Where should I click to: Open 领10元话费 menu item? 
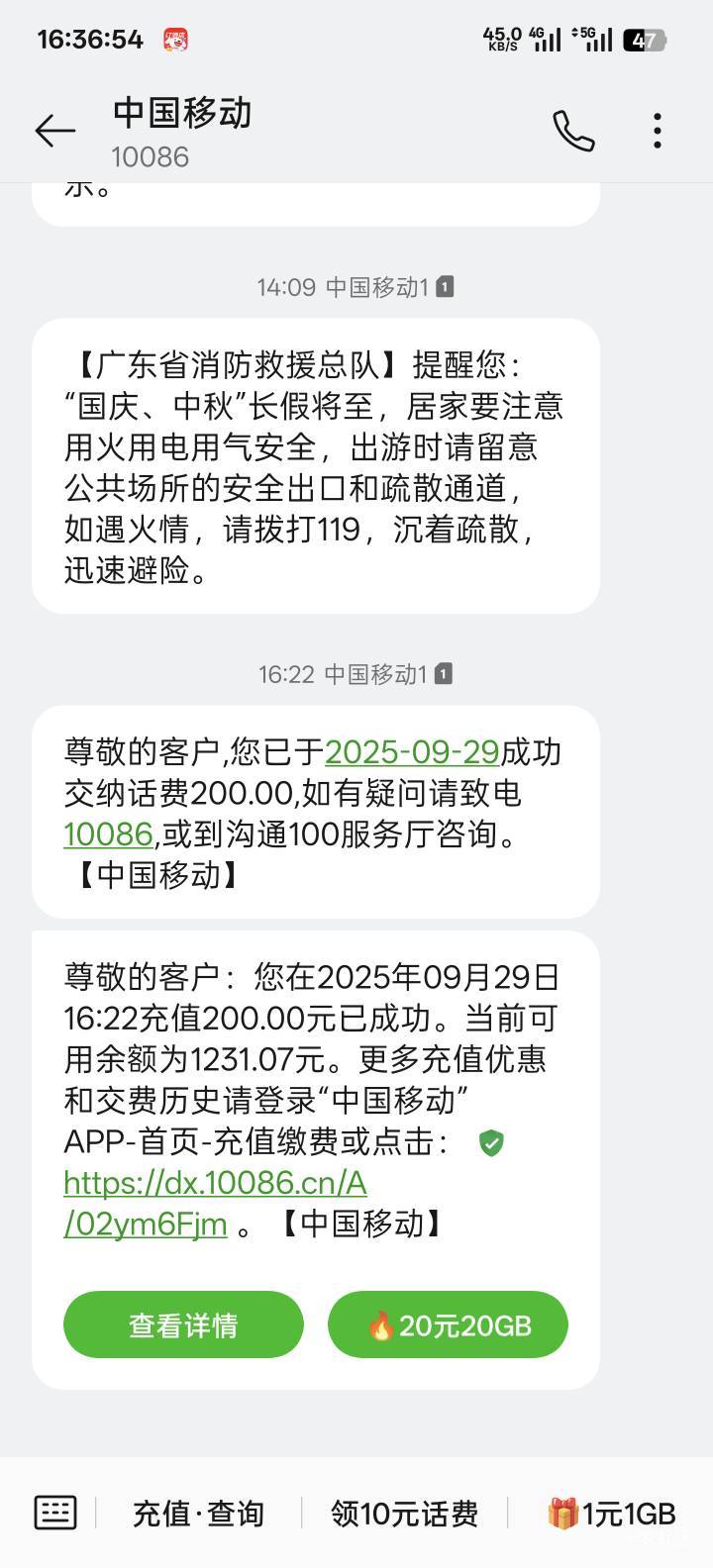pyautogui.click(x=404, y=1514)
